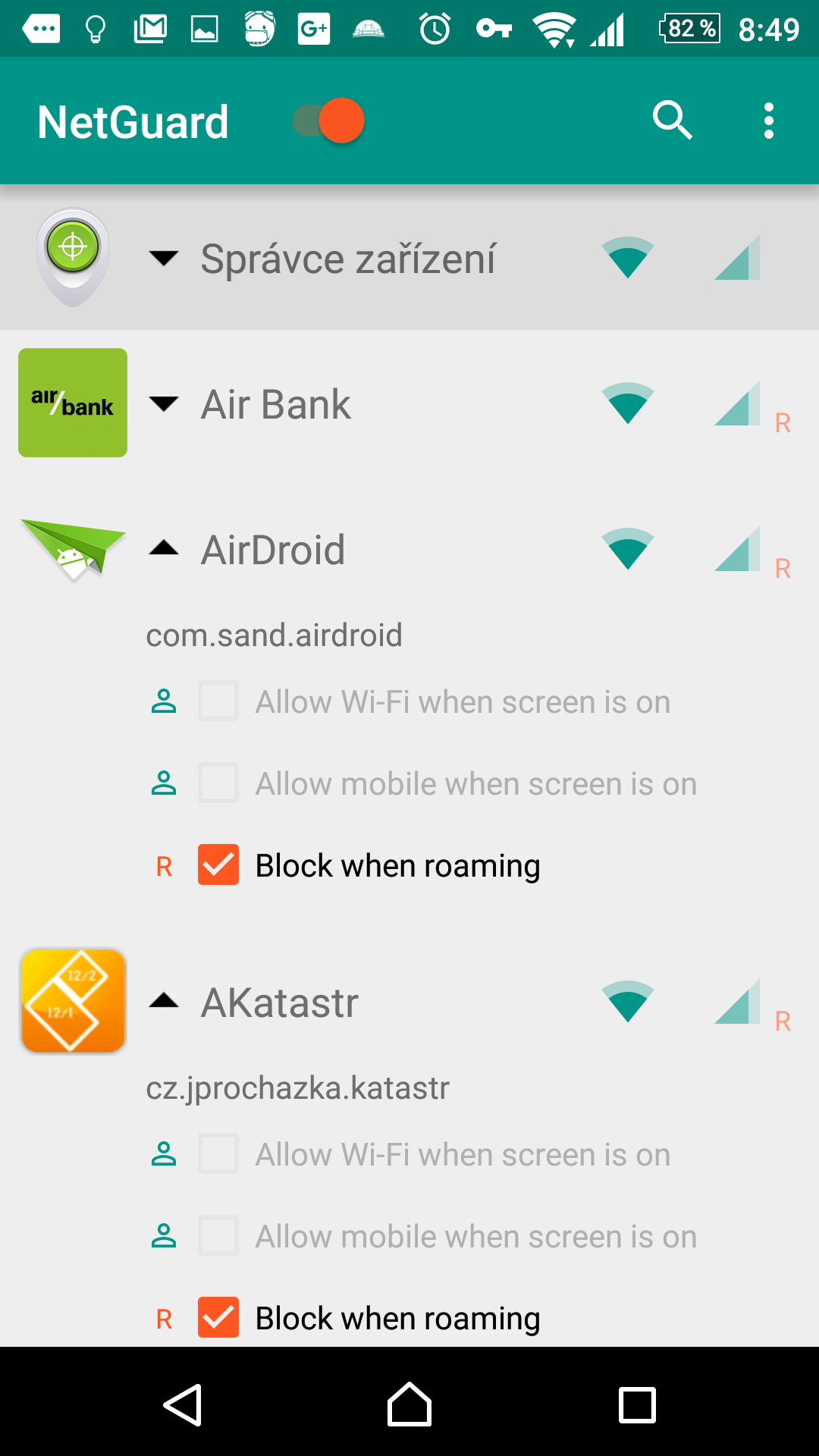Expand the Správce zařízení entry
This screenshot has height=1456, width=819.
(x=164, y=259)
